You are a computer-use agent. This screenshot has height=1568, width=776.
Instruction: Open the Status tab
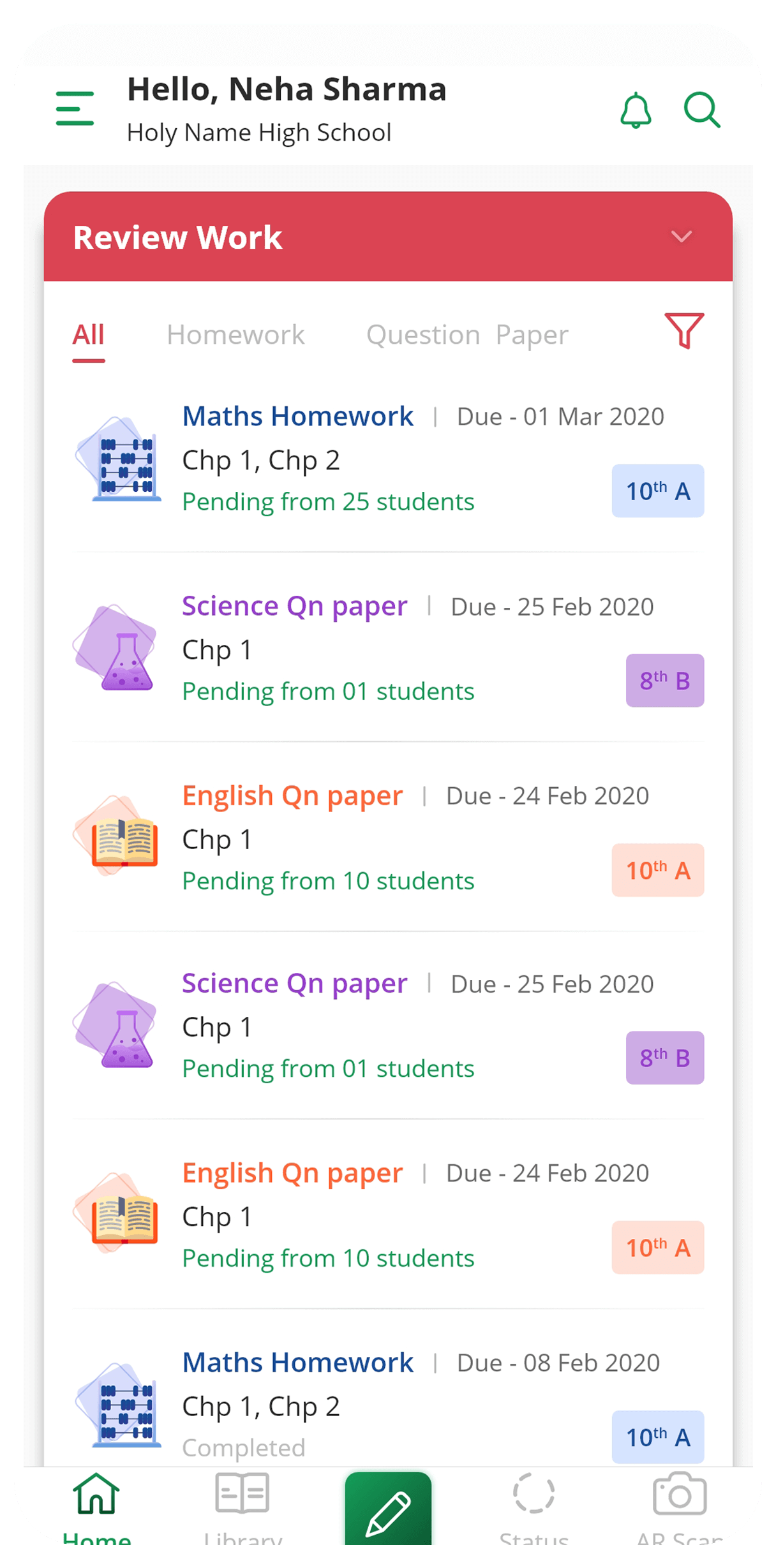pos(533,1505)
